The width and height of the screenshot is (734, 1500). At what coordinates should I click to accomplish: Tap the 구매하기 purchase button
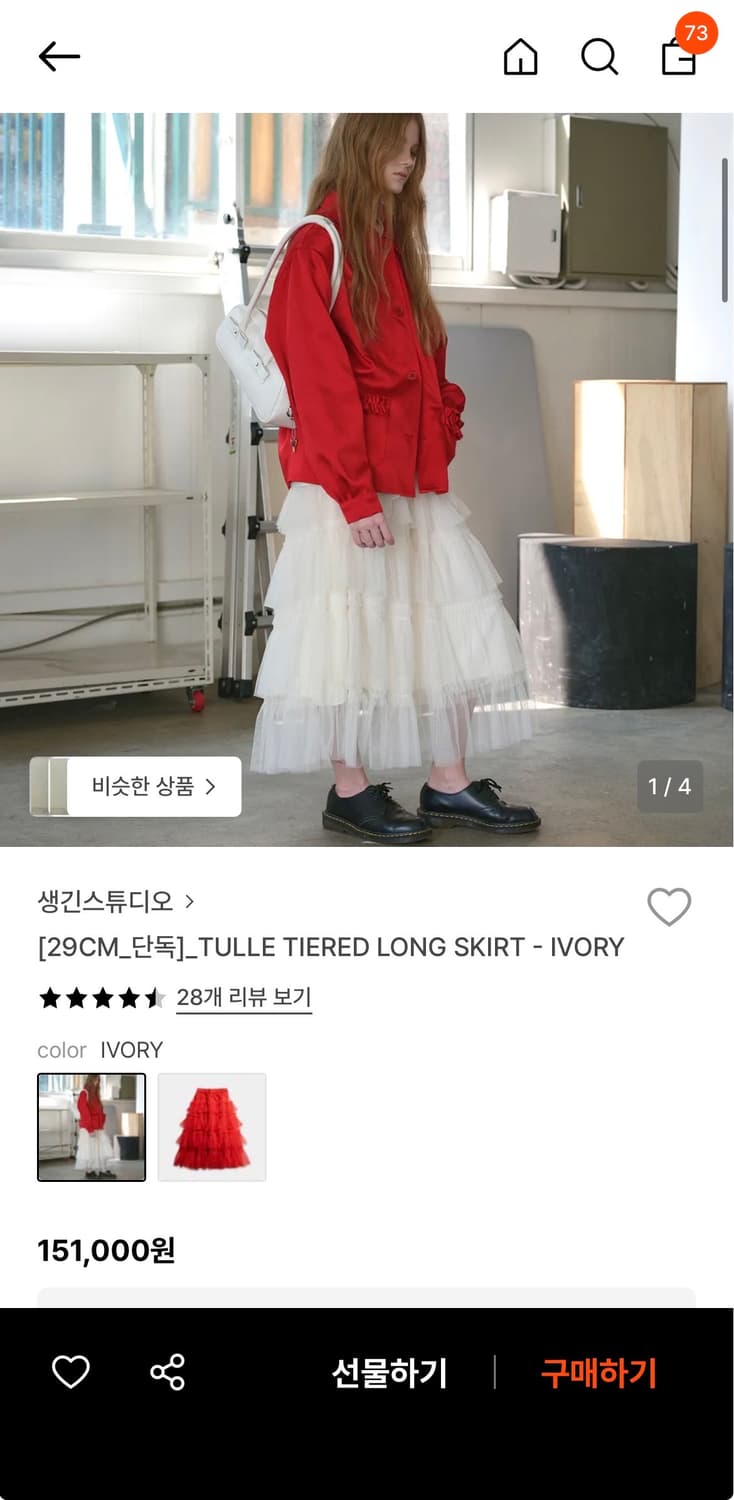tap(600, 1373)
